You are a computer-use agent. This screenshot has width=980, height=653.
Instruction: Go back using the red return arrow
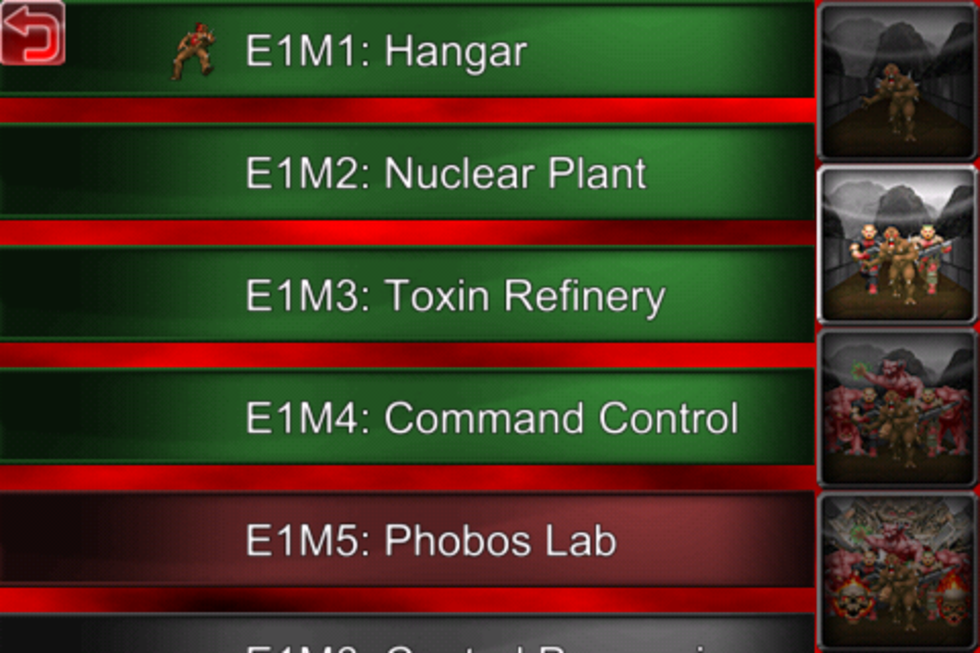pos(32,32)
